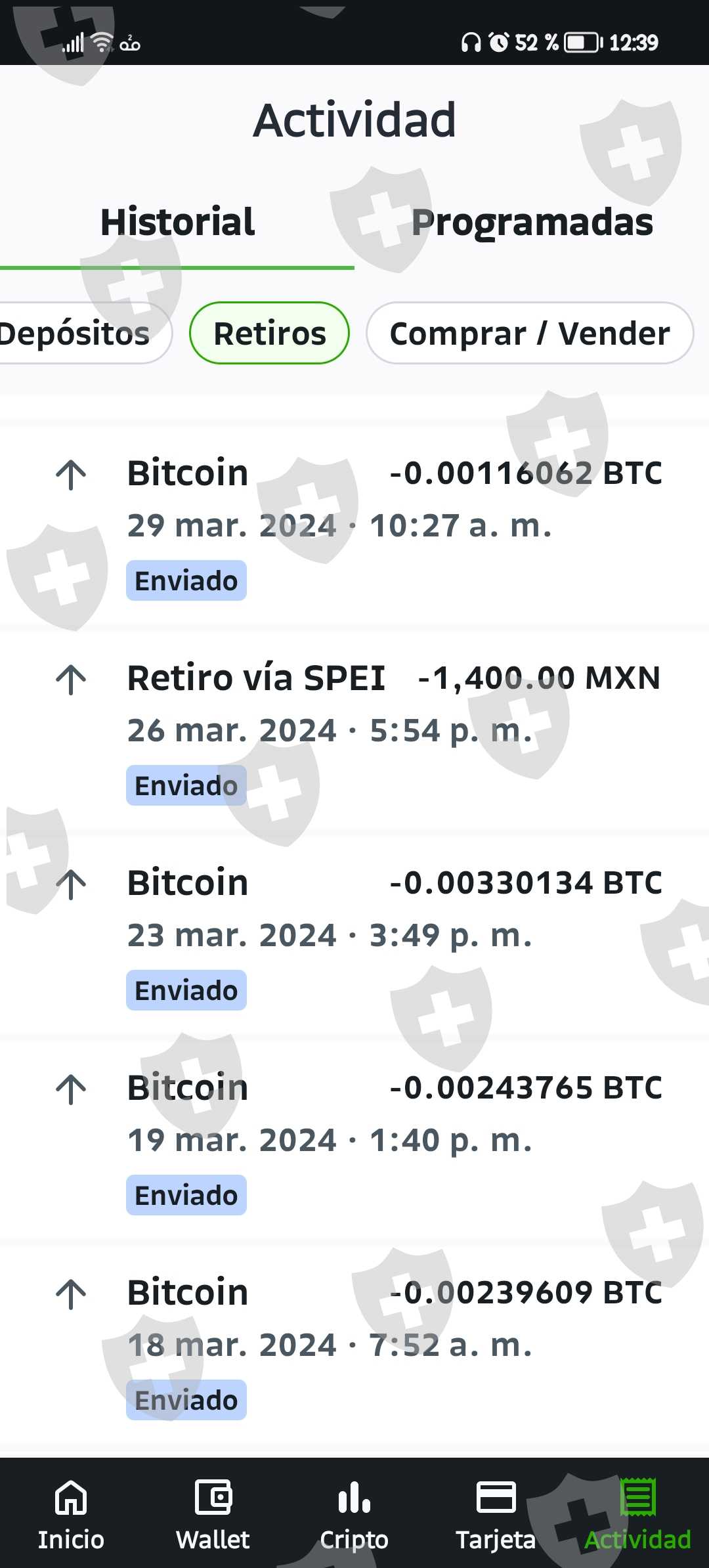Screen dimensions: 709x1568
Task: View the Bitcoin withdrawal from 18 mar. 2024
Action: [x=354, y=1345]
